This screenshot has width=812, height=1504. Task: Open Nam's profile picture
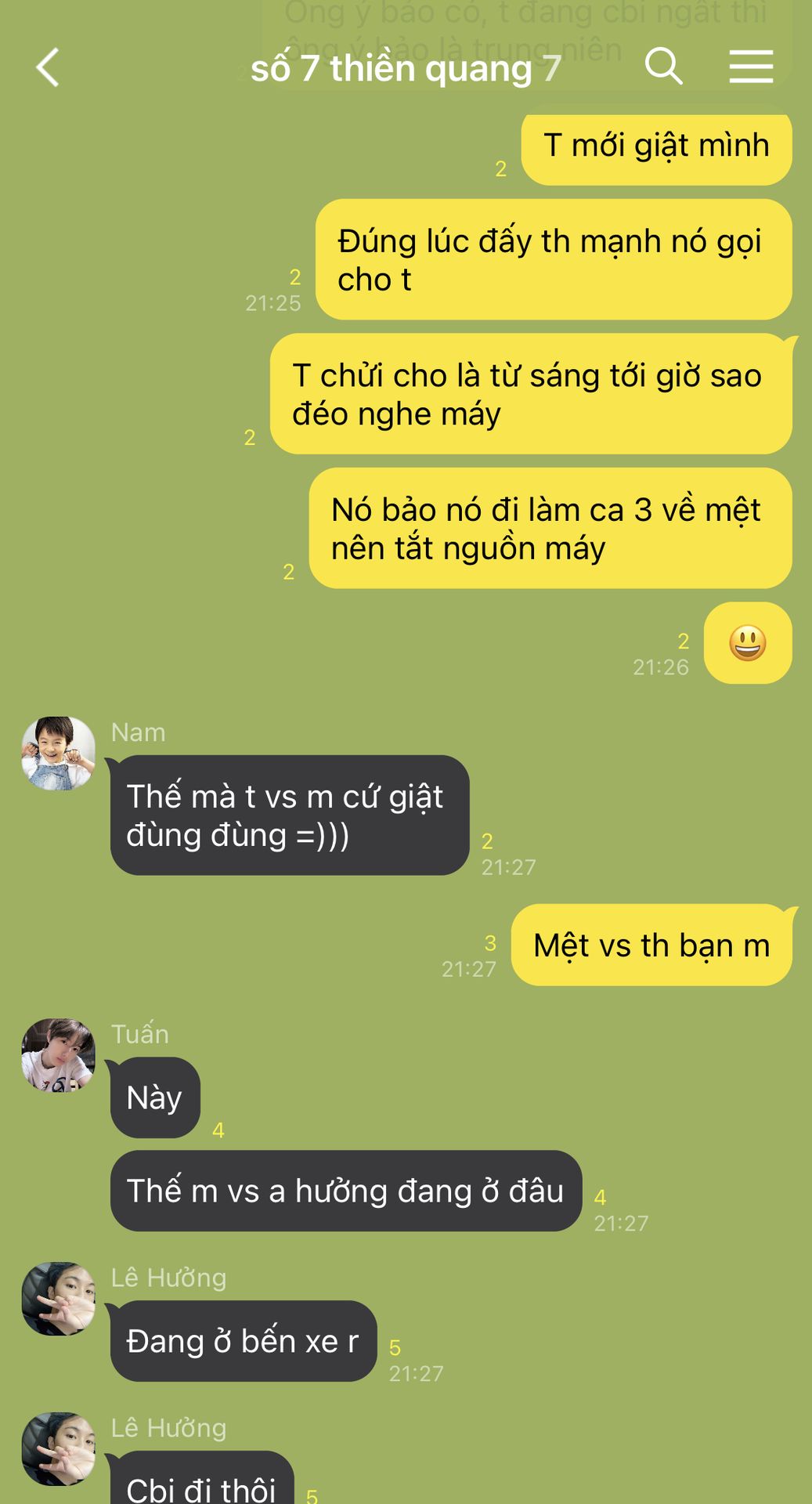pyautogui.click(x=59, y=754)
